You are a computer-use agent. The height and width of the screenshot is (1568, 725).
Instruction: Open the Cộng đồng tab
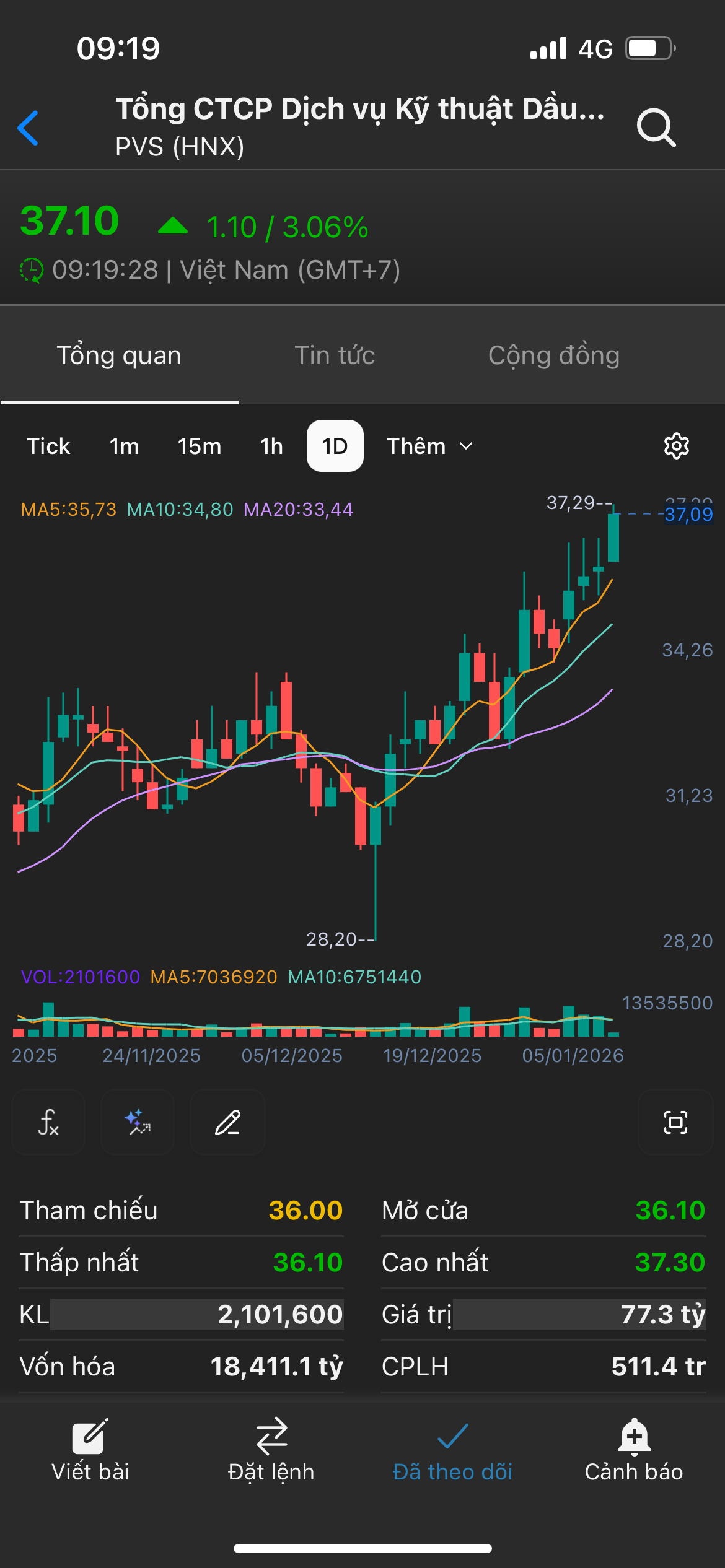coord(554,355)
